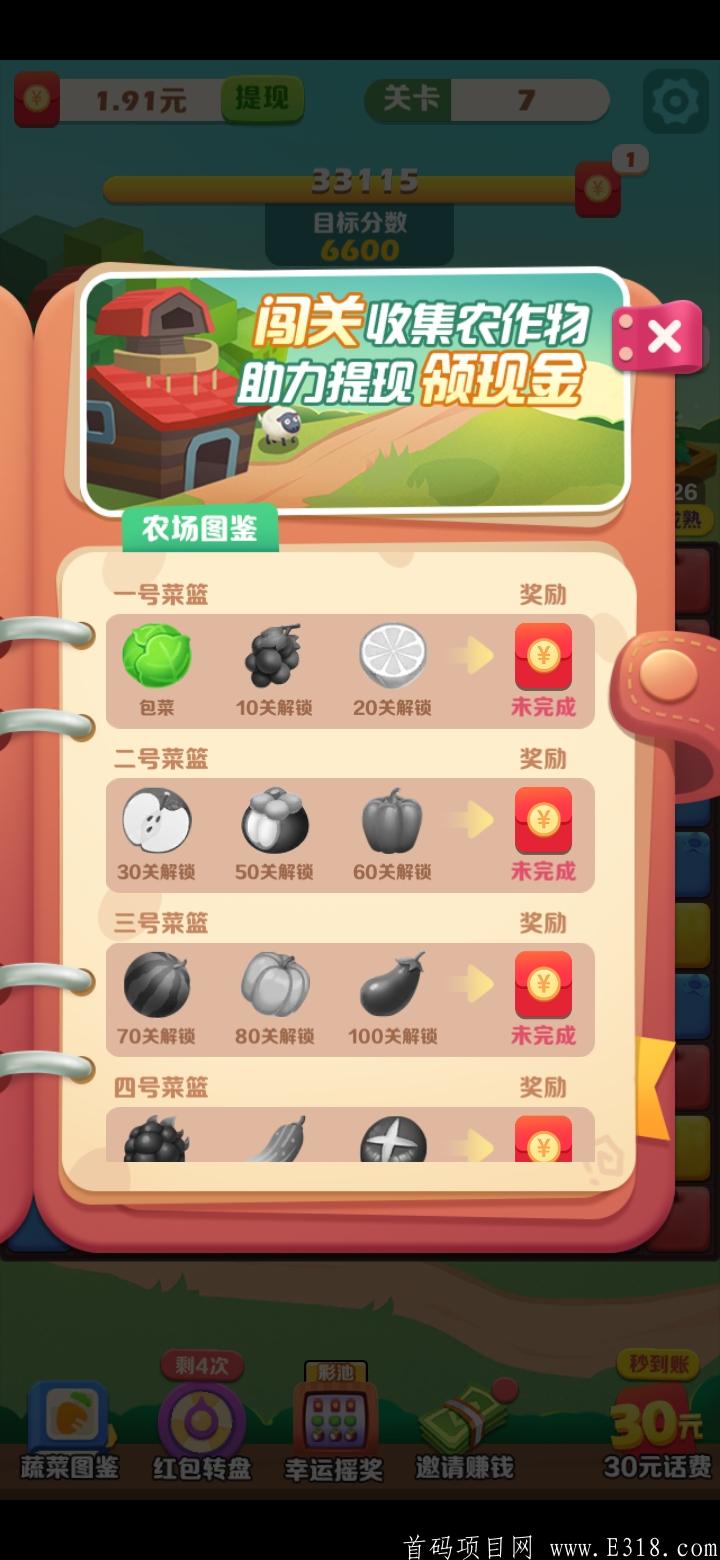The width and height of the screenshot is (720, 1560).
Task: Open the settings gear icon
Action: (676, 99)
